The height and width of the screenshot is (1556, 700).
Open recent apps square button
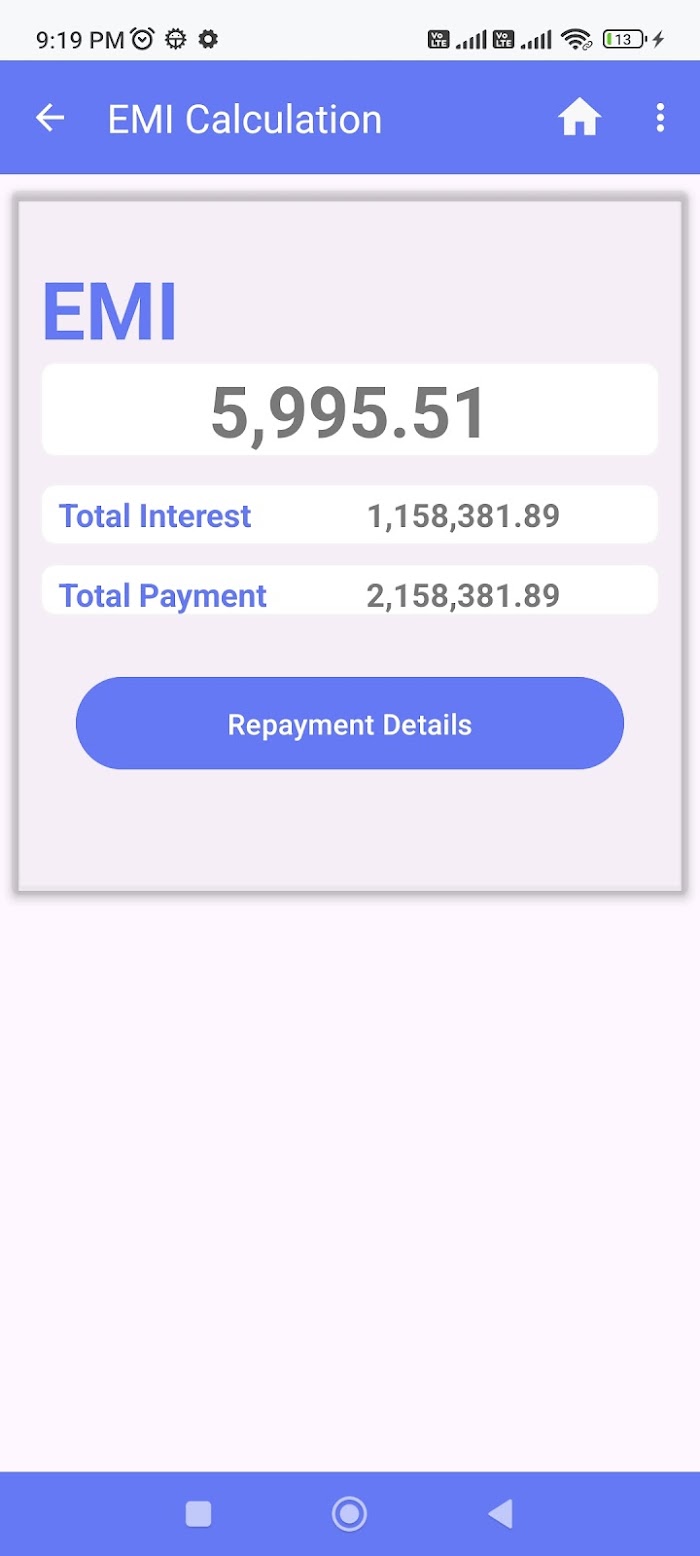(x=199, y=1514)
